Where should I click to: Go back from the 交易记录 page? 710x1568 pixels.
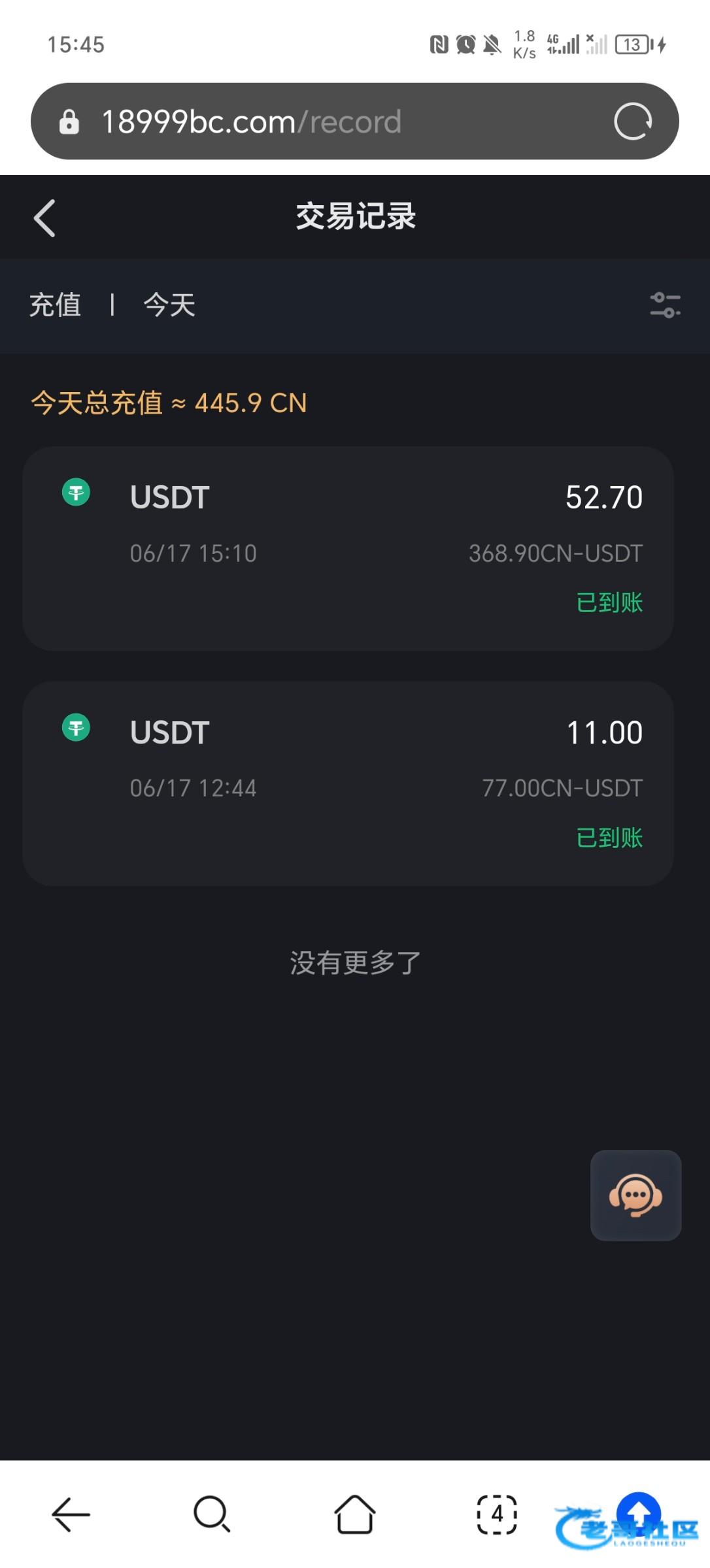[44, 218]
